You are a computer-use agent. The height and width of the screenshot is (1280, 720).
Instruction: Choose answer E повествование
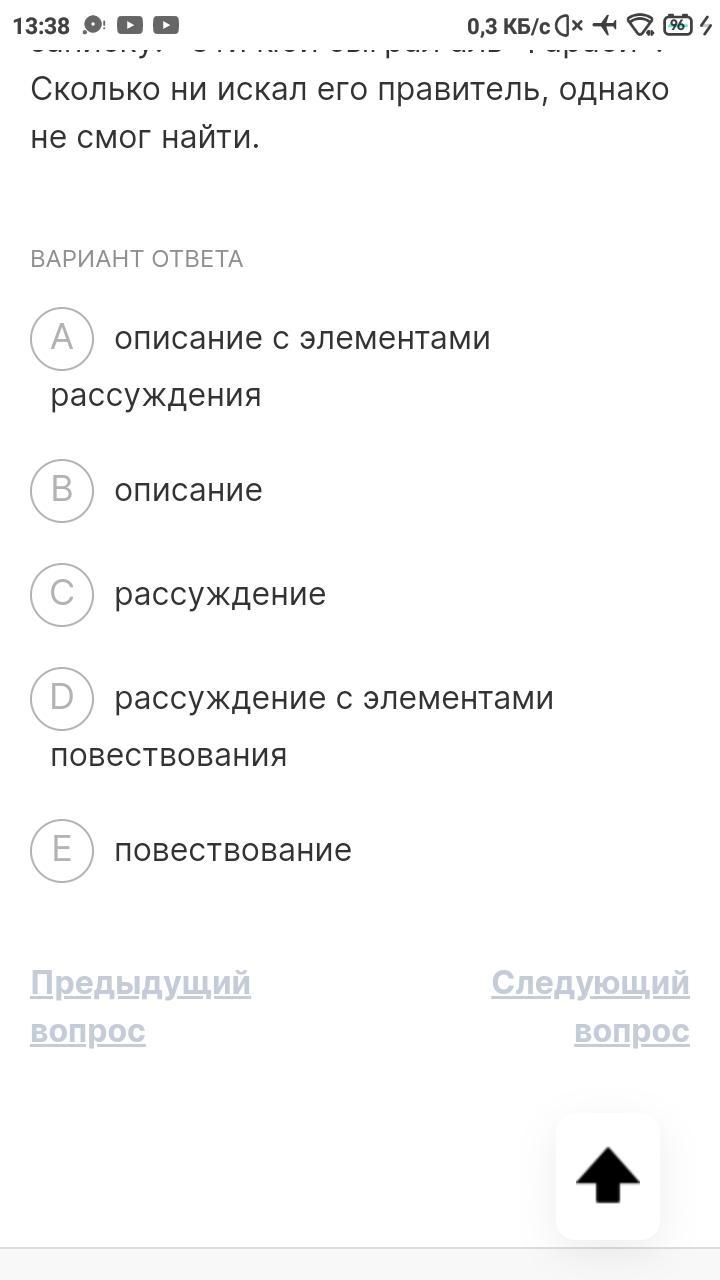pyautogui.click(x=62, y=851)
